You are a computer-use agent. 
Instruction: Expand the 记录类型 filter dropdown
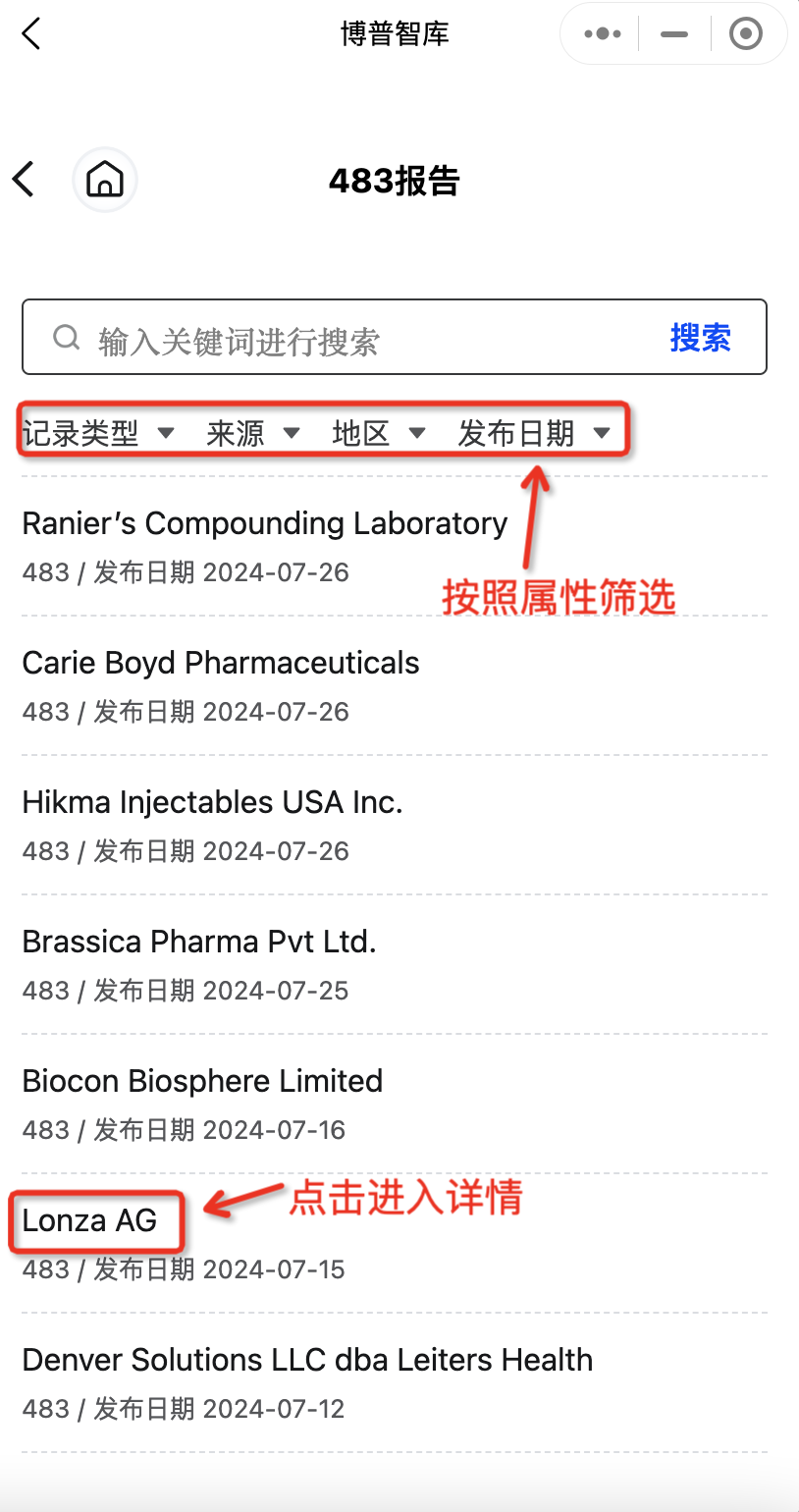pyautogui.click(x=98, y=432)
